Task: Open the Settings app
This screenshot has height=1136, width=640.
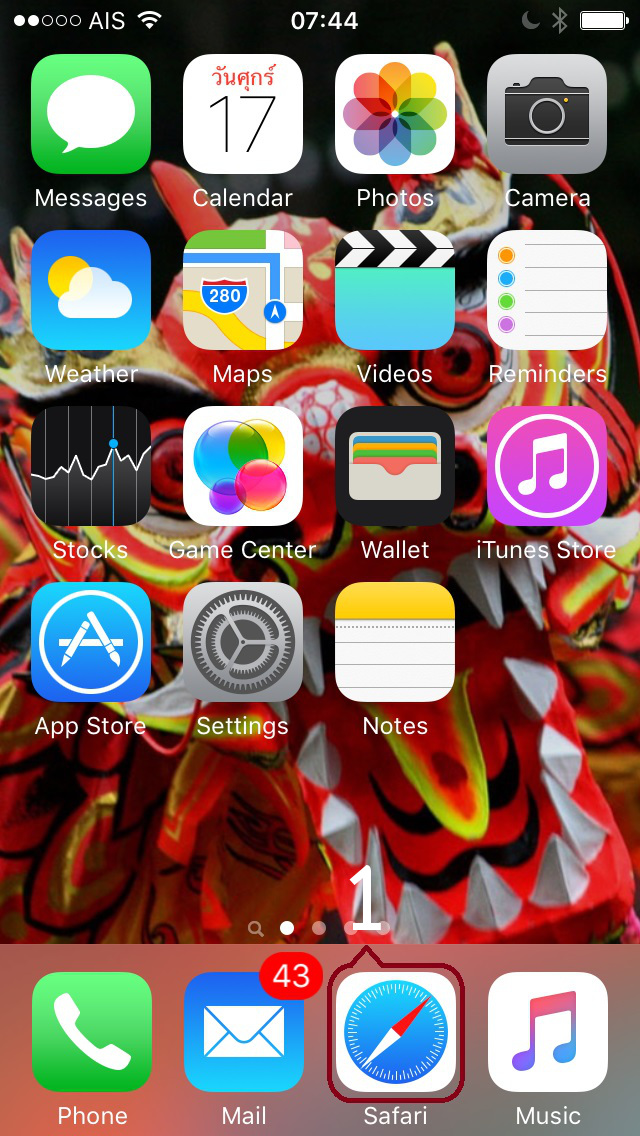Action: click(x=243, y=642)
